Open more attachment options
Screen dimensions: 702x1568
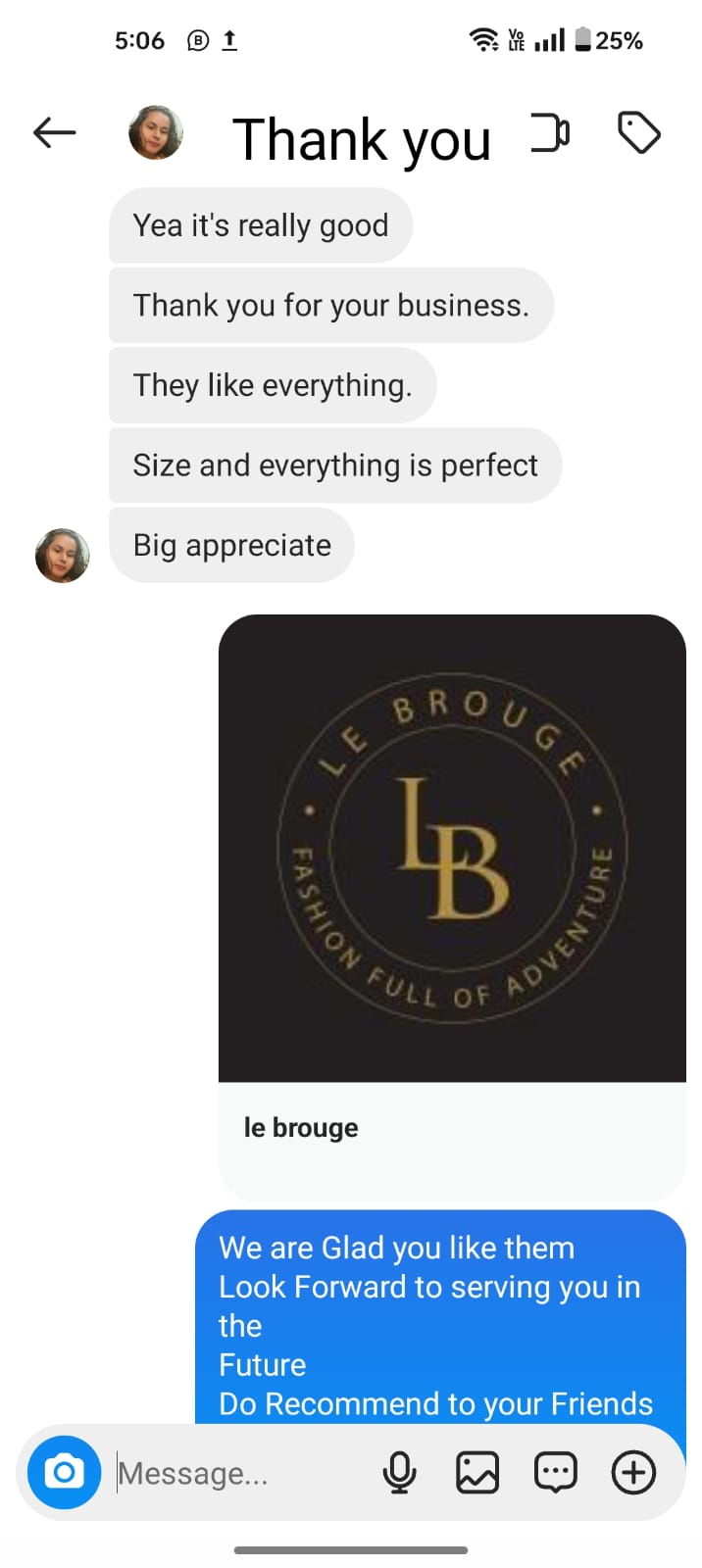(633, 1472)
